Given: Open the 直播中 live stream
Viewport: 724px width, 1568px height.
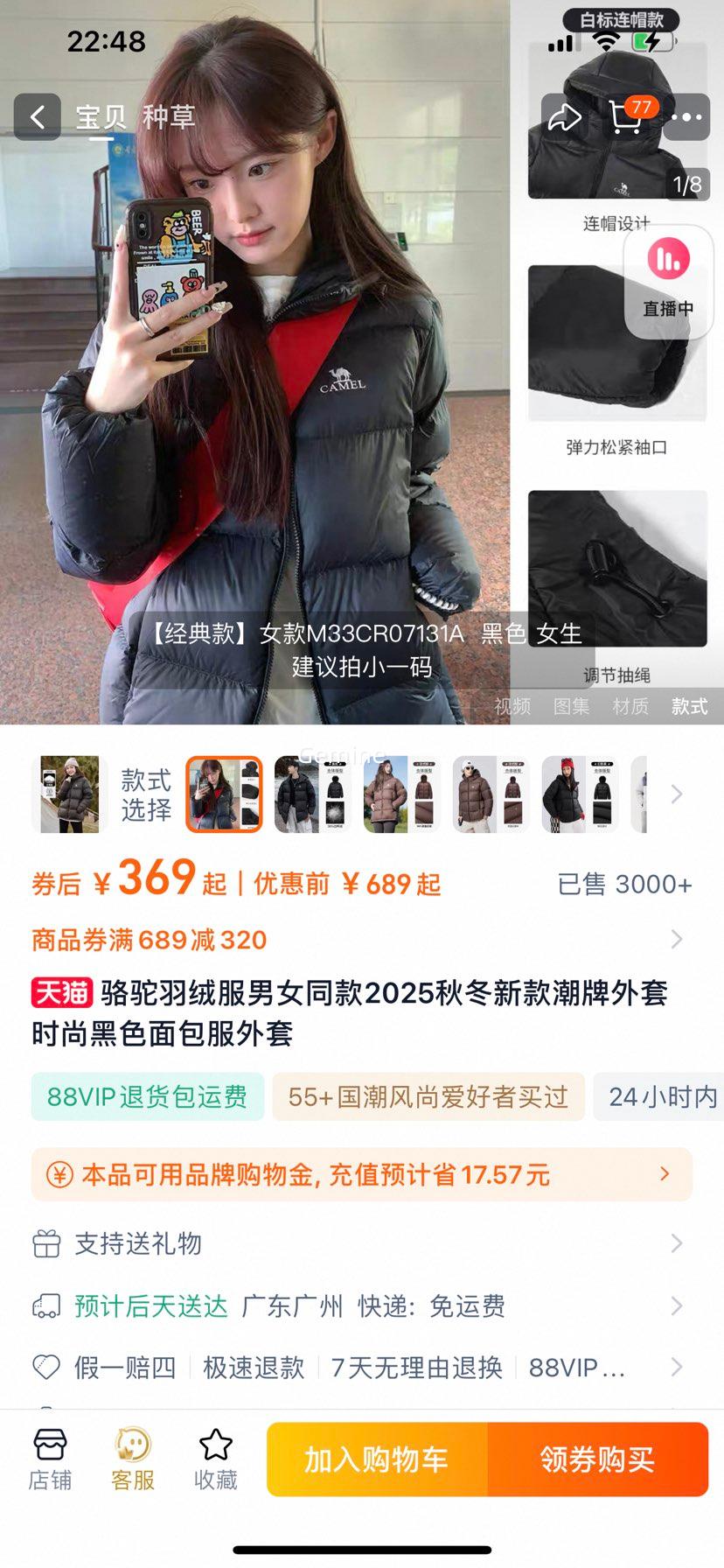Looking at the screenshot, I should click(x=668, y=280).
